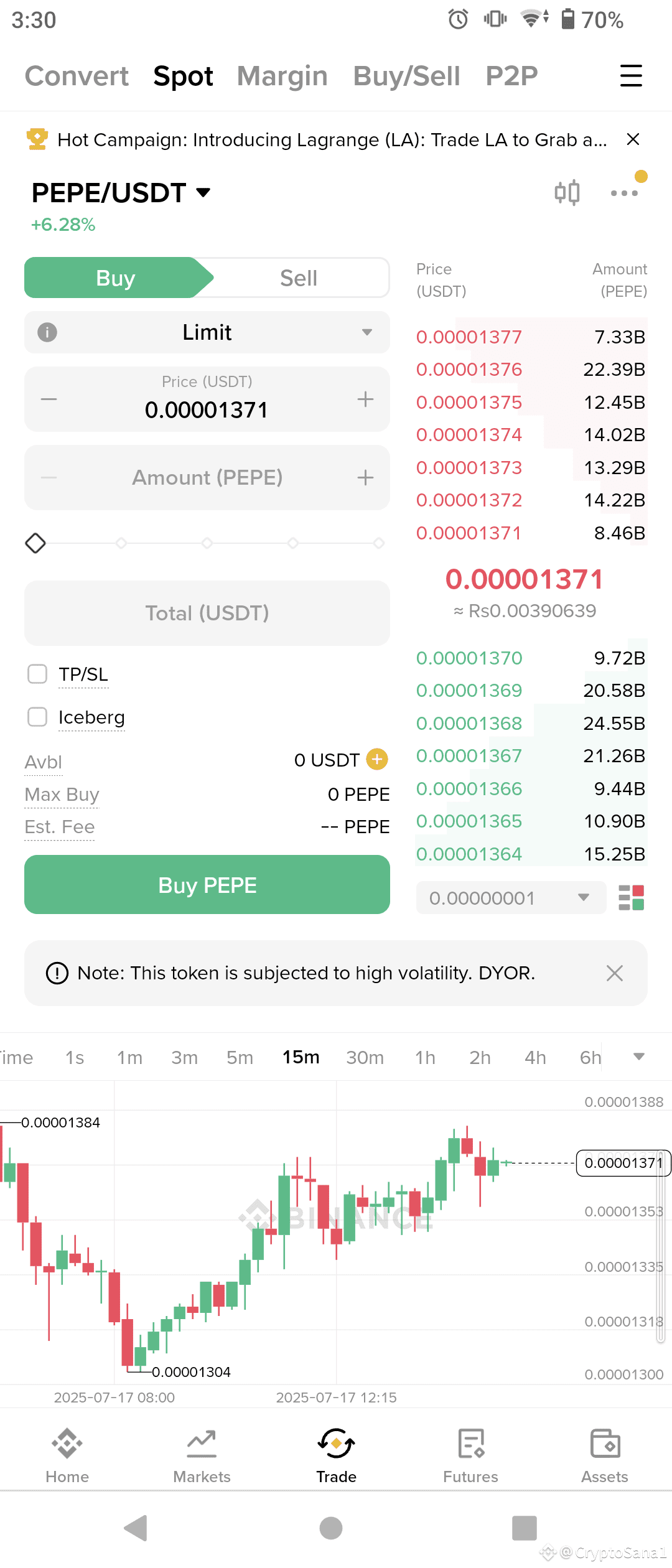Image resolution: width=672 pixels, height=1568 pixels.
Task: Select the Sell side
Action: tap(299, 278)
